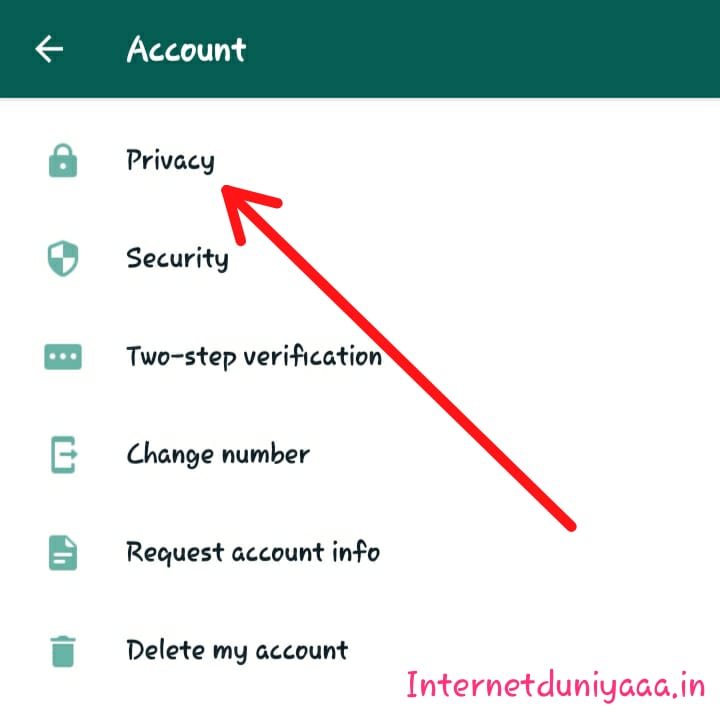Select Change number option
The image size is (720, 720).
[217, 454]
